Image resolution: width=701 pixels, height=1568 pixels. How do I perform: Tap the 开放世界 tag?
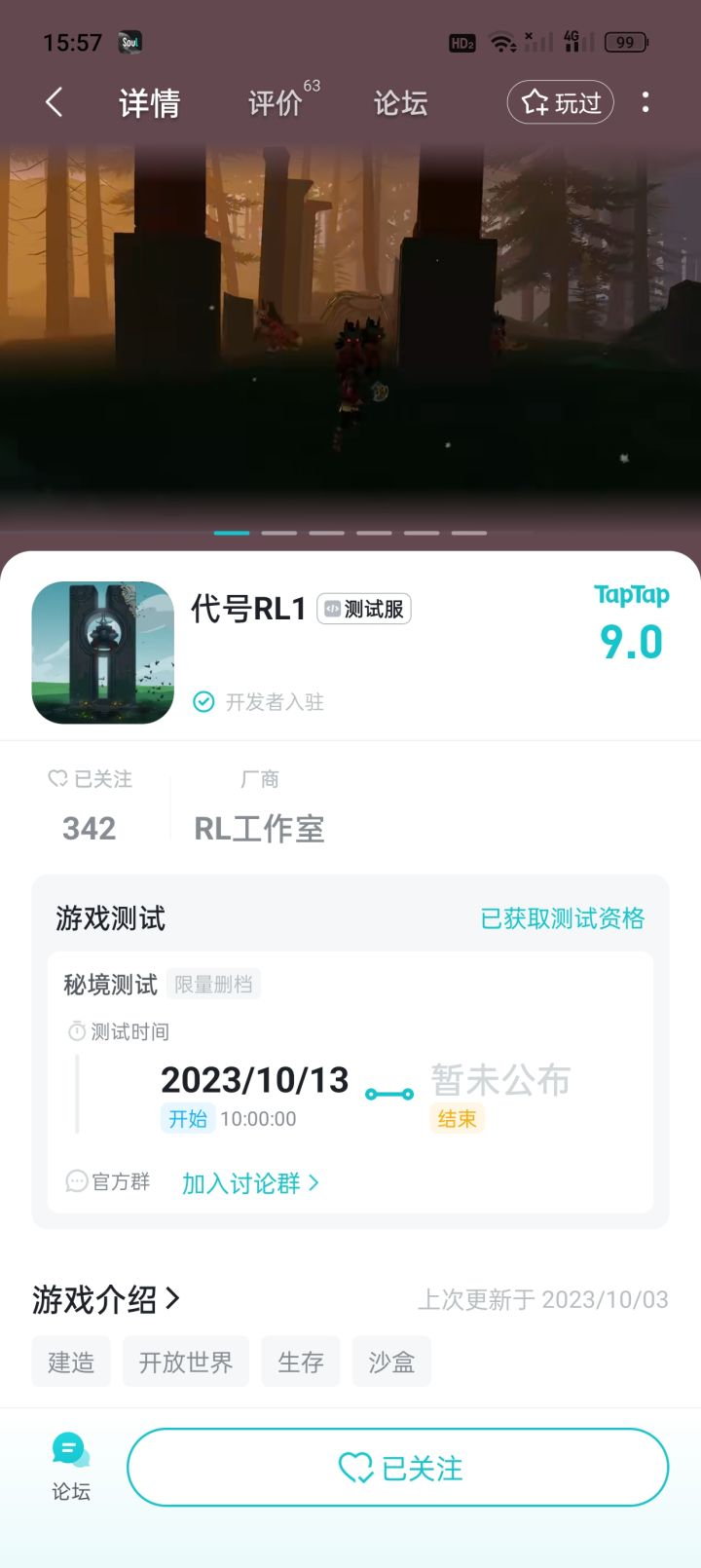point(185,1362)
